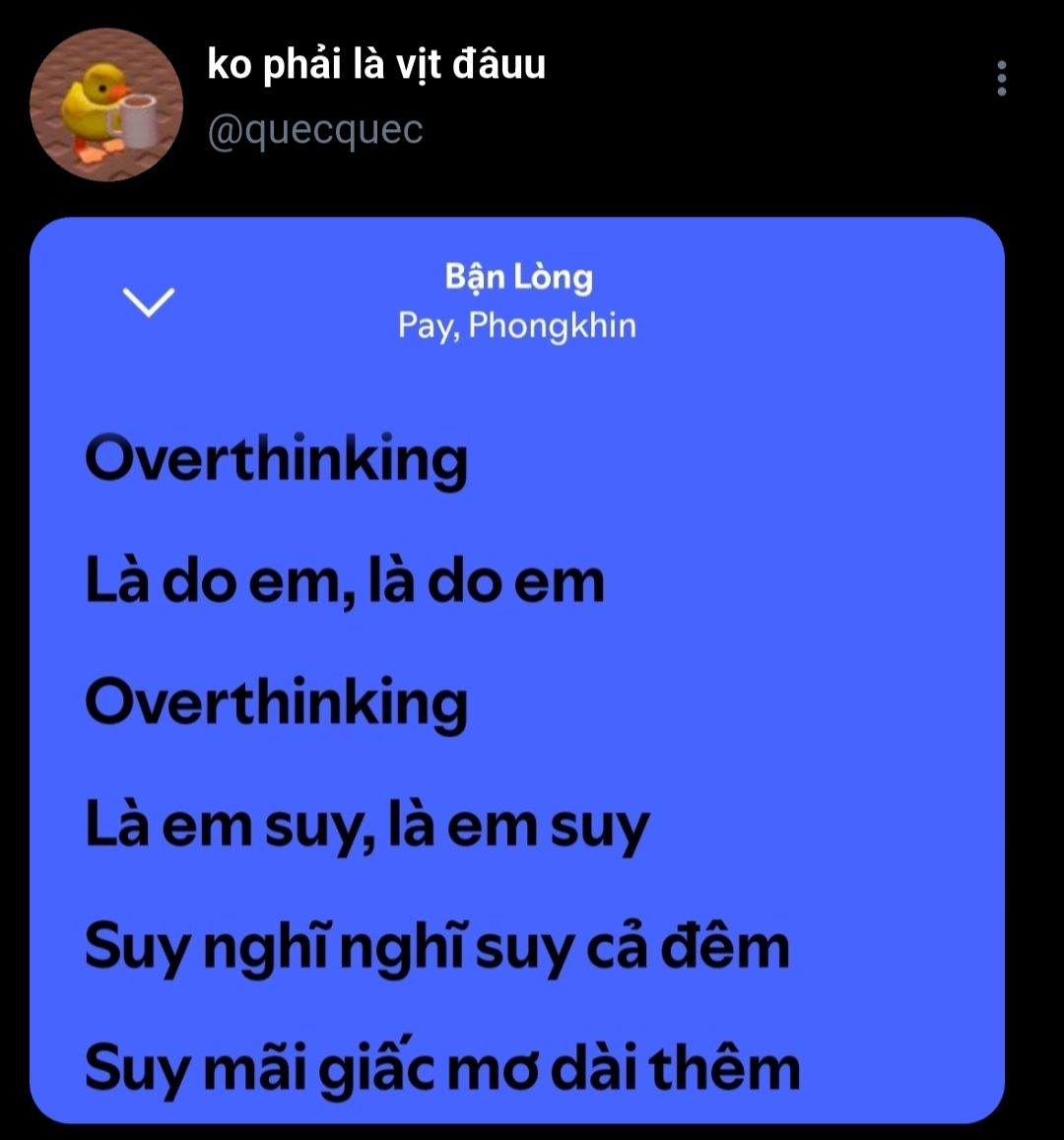The width and height of the screenshot is (1064, 1140).
Task: Open the three-dot overflow menu on the post
Action: click(1001, 78)
